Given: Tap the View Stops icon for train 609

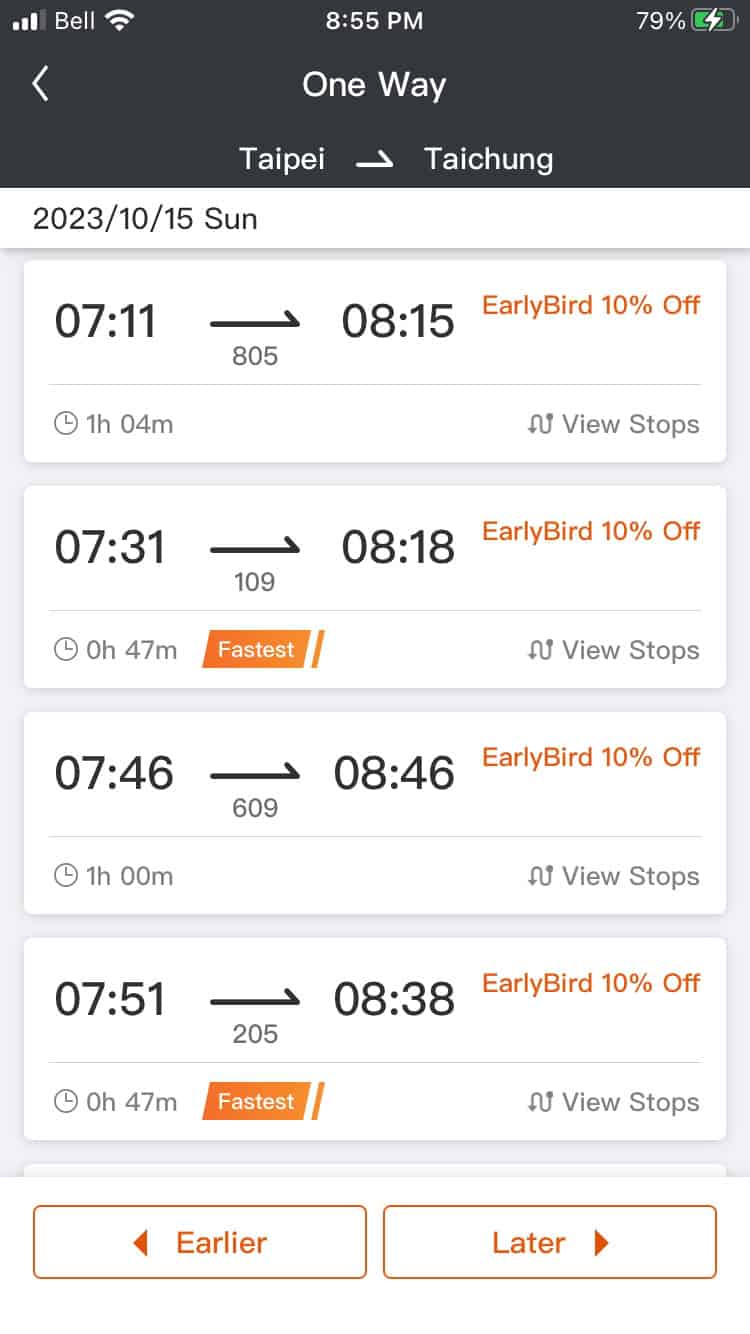Looking at the screenshot, I should (x=540, y=876).
